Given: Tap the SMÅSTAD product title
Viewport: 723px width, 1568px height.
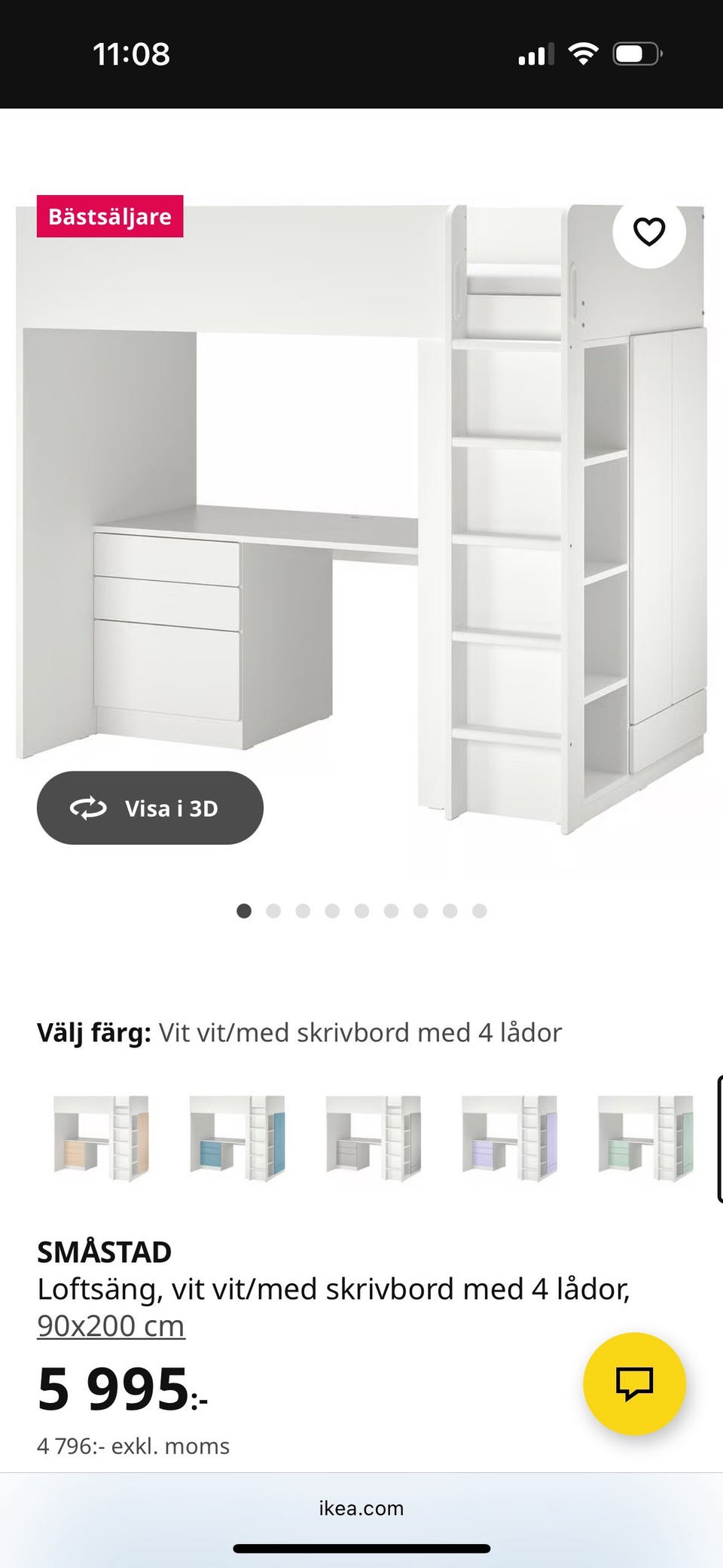Looking at the screenshot, I should (x=105, y=1250).
